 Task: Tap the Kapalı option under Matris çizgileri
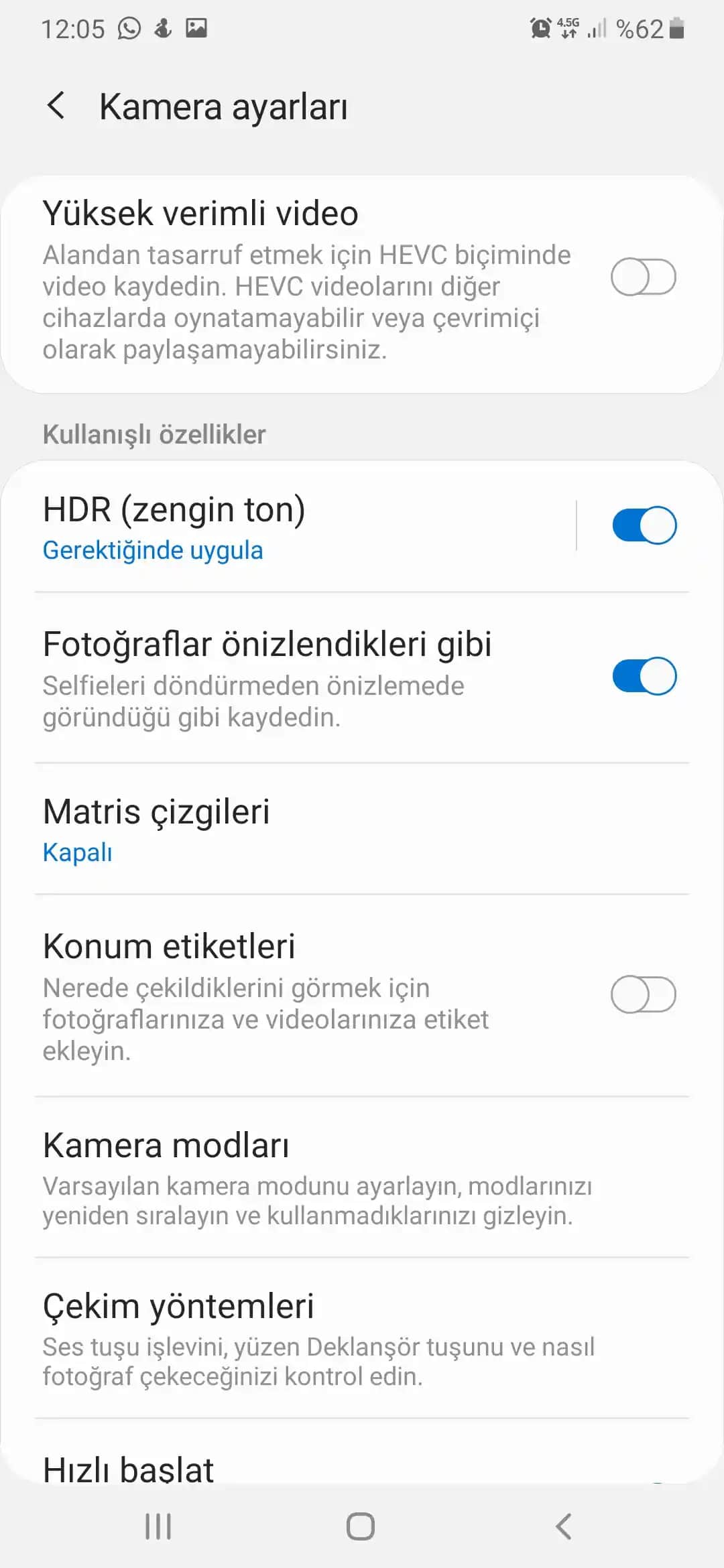point(77,852)
